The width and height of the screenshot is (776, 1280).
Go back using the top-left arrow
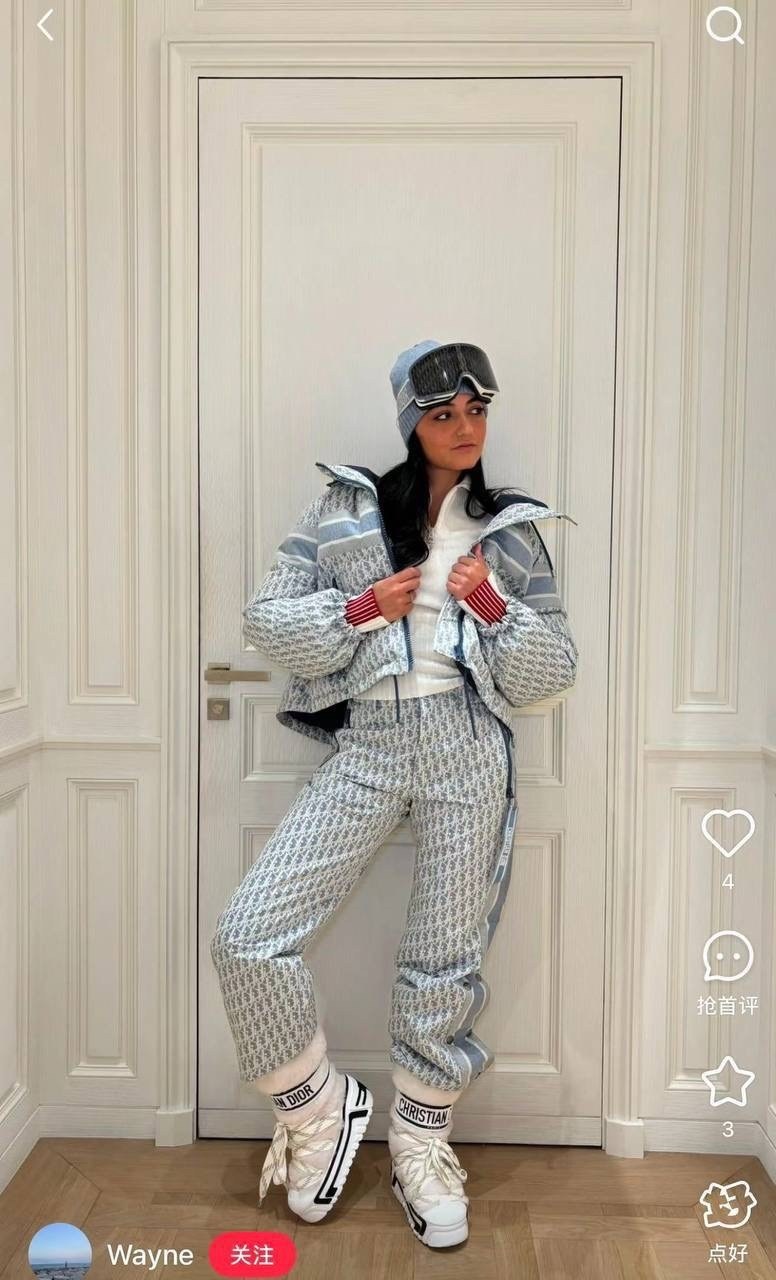click(45, 25)
